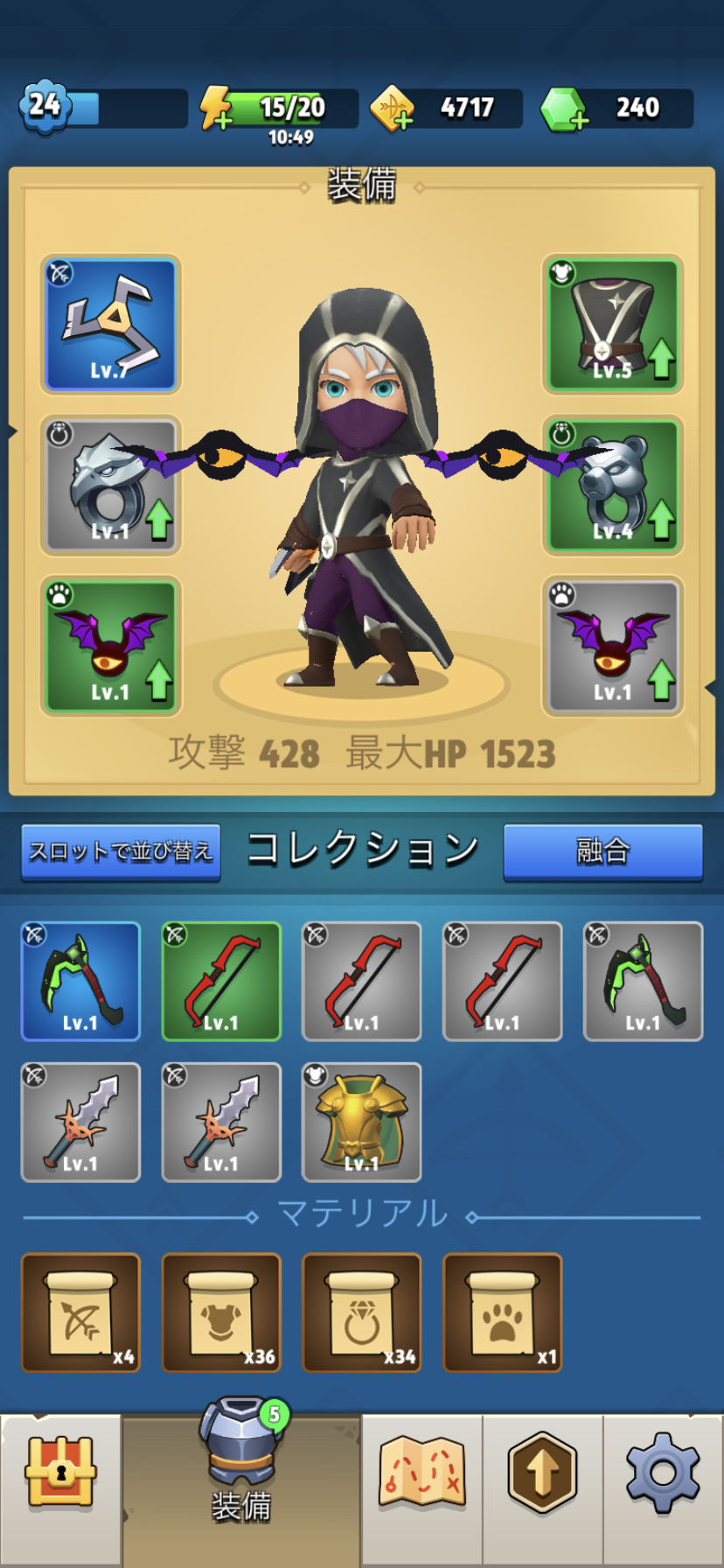
Task: Open the equipped Lv.5 armor slot
Action: [x=613, y=325]
